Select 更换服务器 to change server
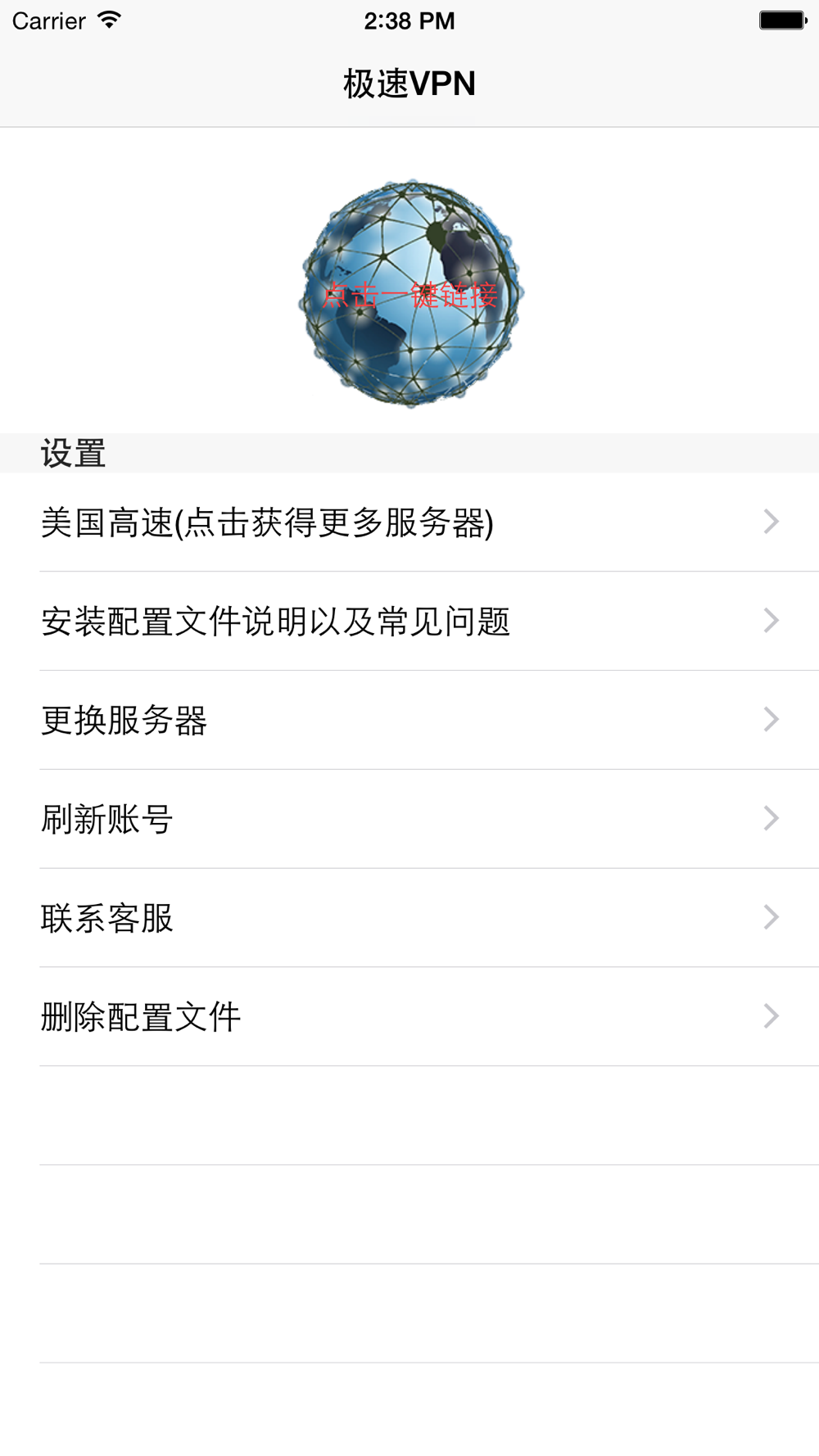The width and height of the screenshot is (819, 1456). point(409,721)
